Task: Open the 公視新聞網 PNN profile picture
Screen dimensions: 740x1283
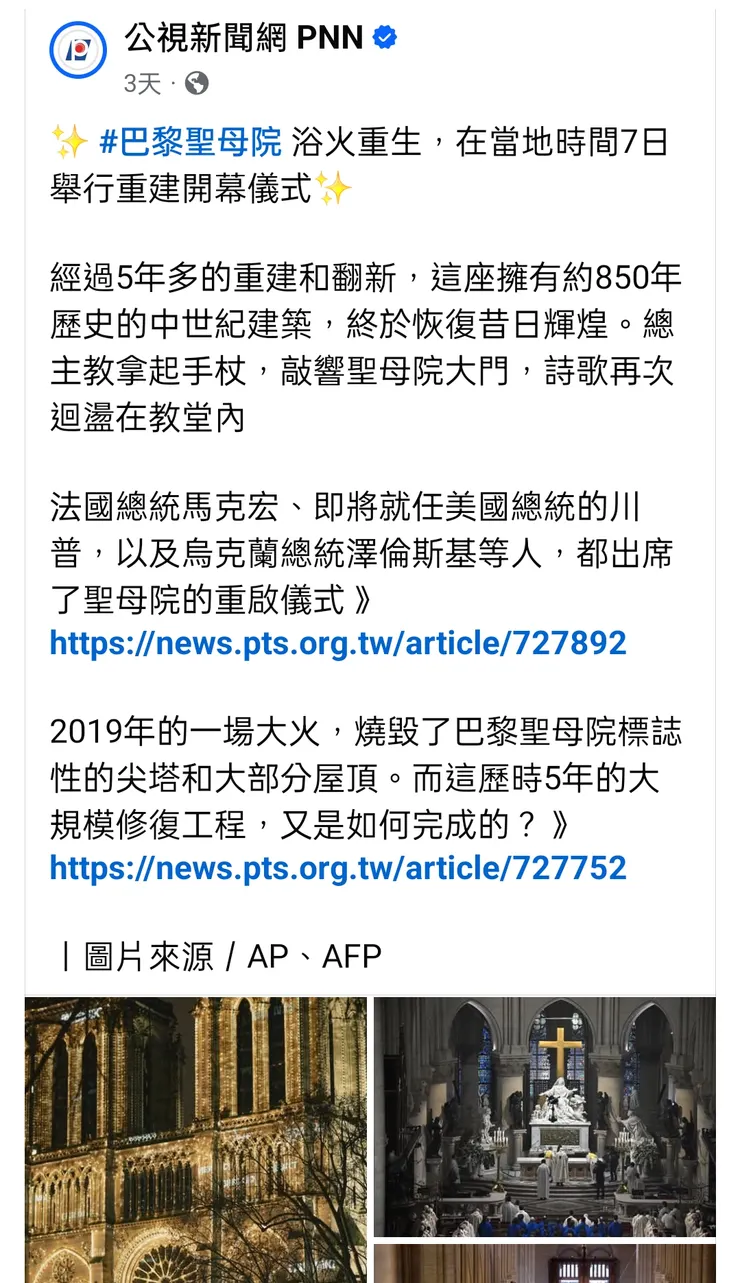Action: click(x=78, y=50)
